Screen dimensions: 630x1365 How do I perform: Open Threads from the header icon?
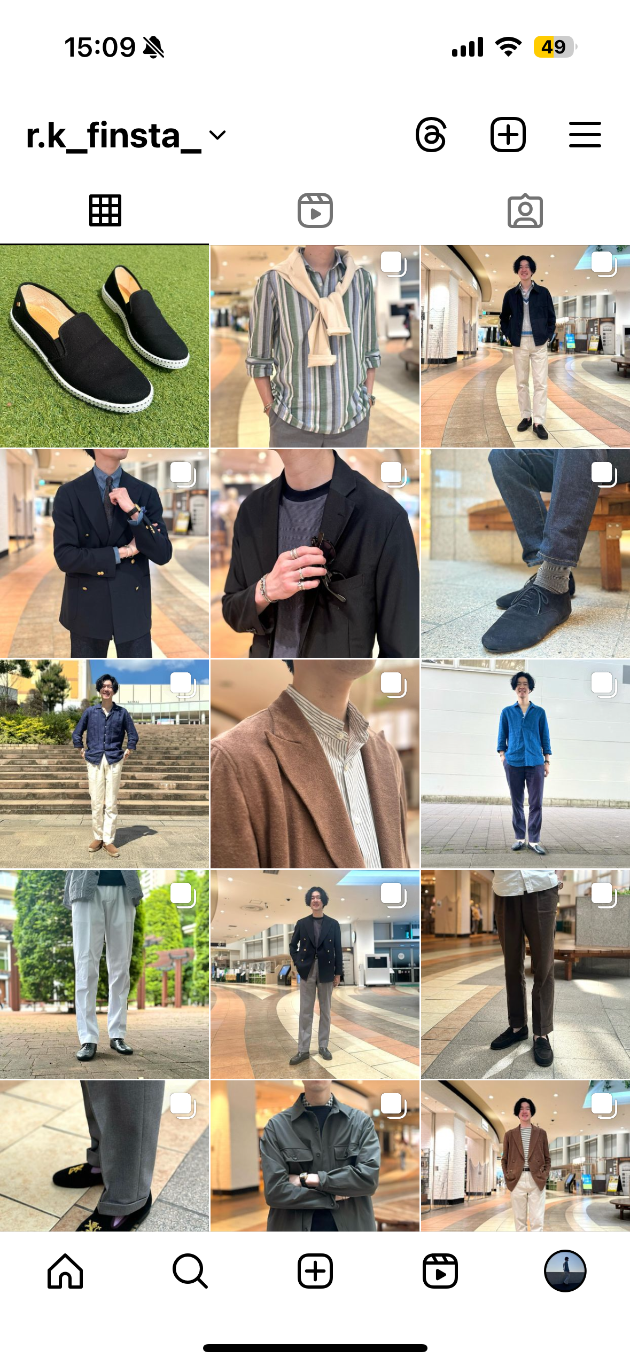pyautogui.click(x=431, y=135)
